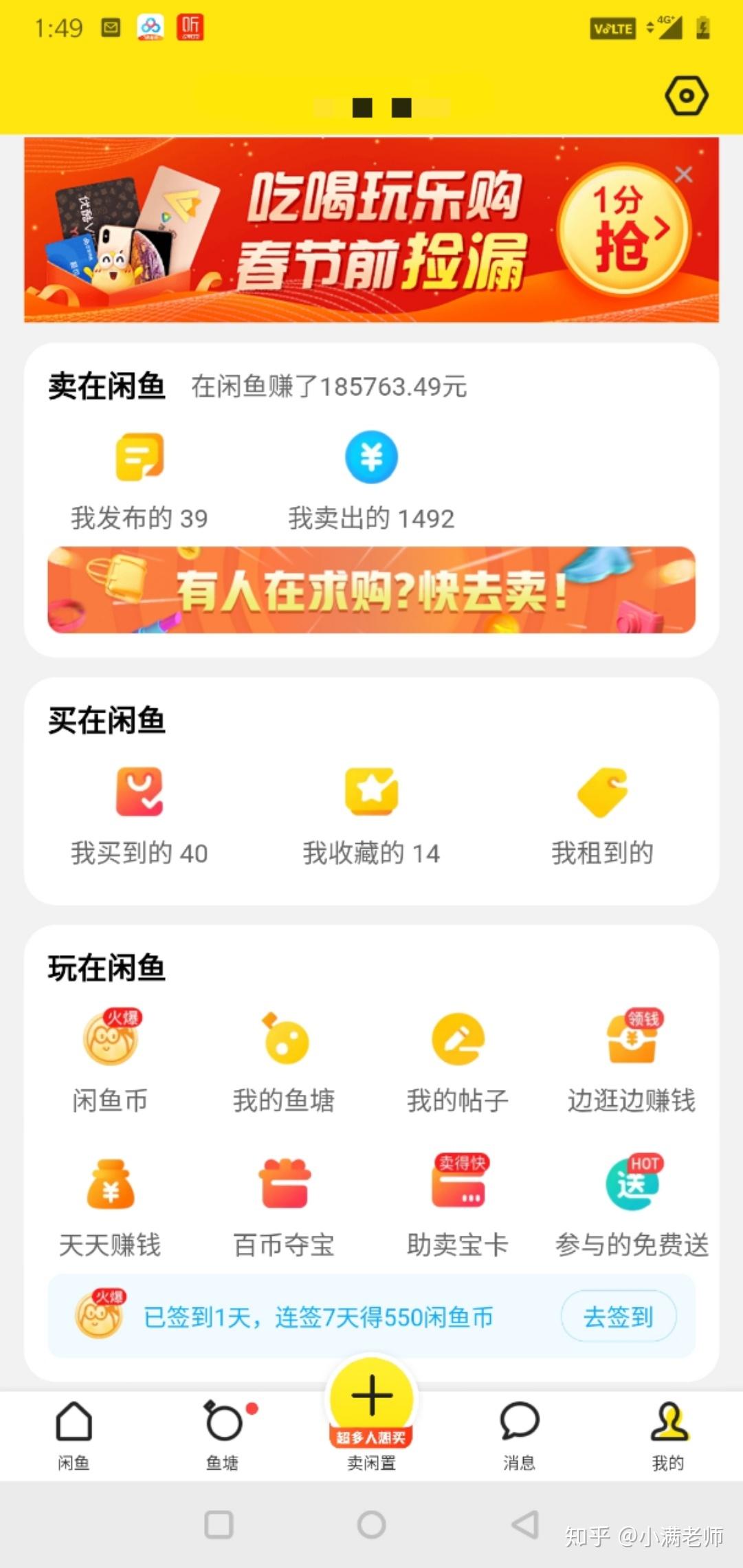Select the 我卖出的 sold items icon

tap(370, 456)
